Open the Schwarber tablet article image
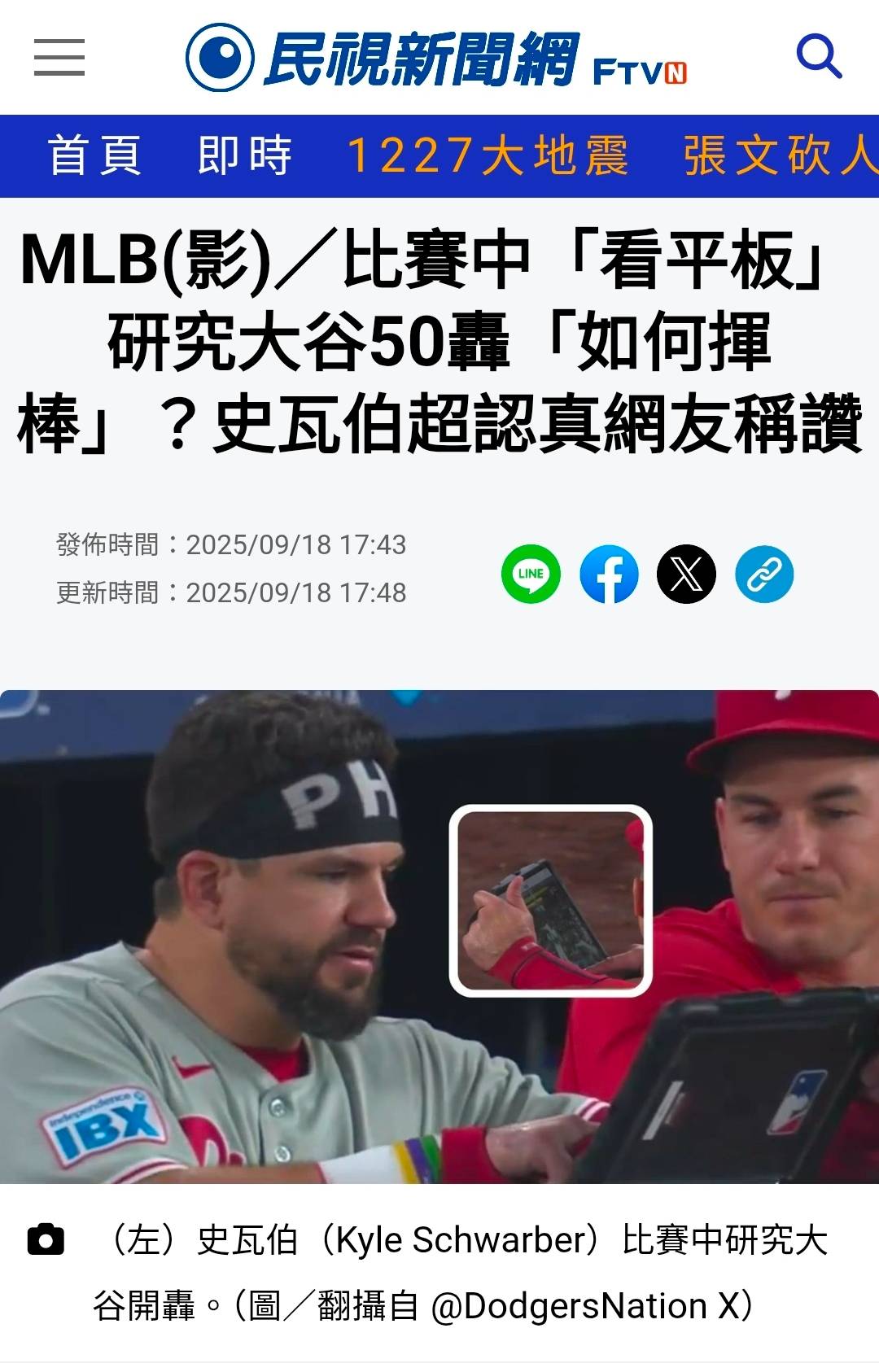The image size is (879, 1372). point(439,936)
